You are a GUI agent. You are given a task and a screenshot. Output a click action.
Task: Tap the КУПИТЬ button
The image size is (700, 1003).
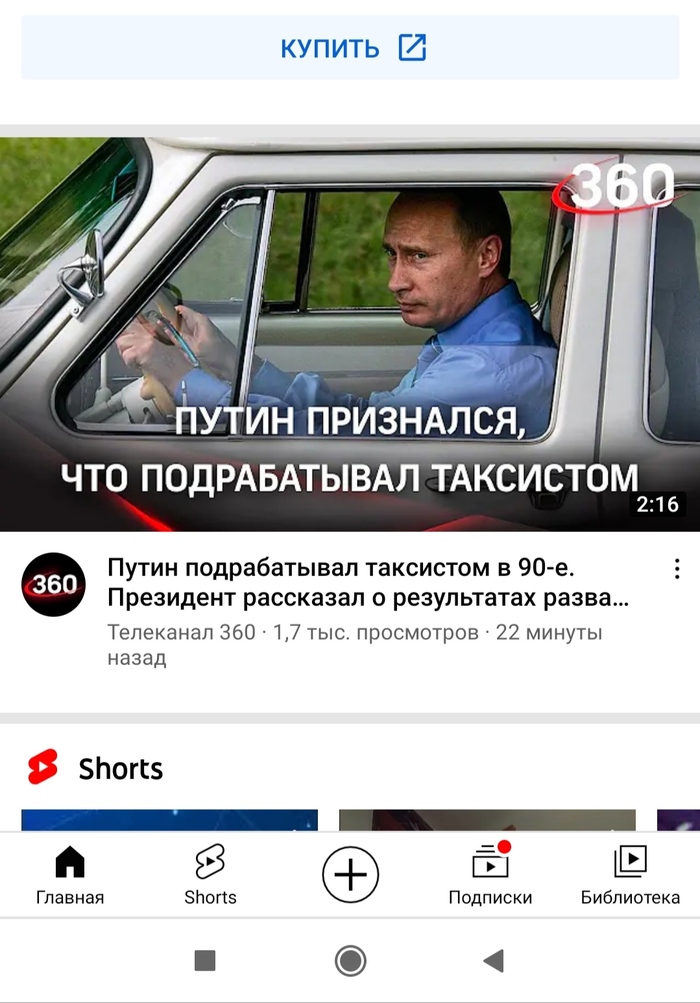(x=350, y=48)
